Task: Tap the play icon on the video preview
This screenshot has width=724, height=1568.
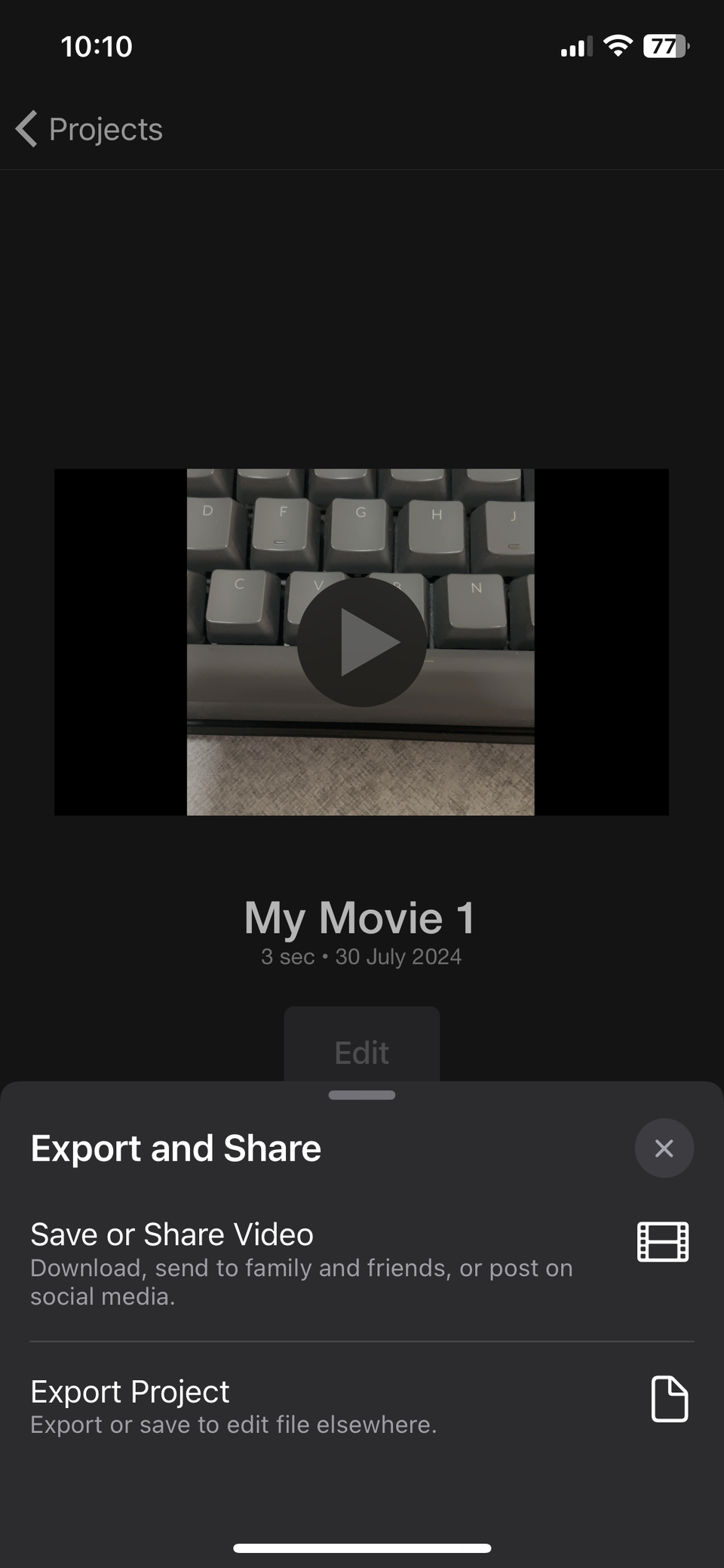Action: coord(360,641)
